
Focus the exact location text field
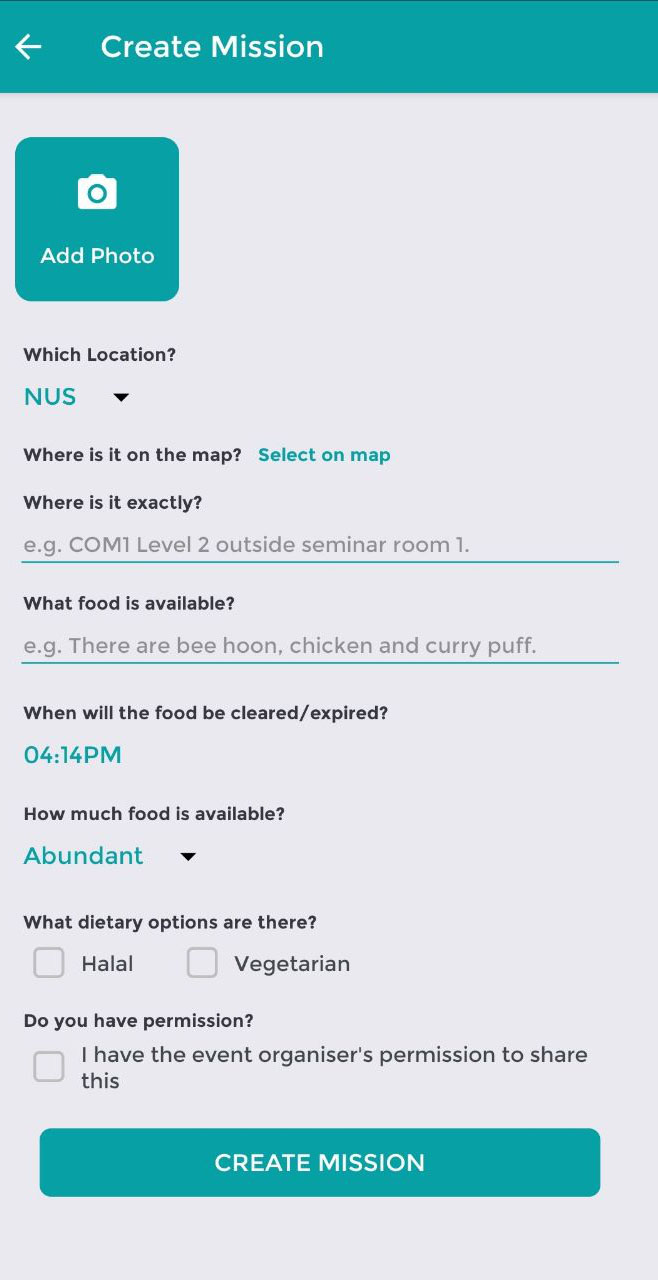pos(320,545)
